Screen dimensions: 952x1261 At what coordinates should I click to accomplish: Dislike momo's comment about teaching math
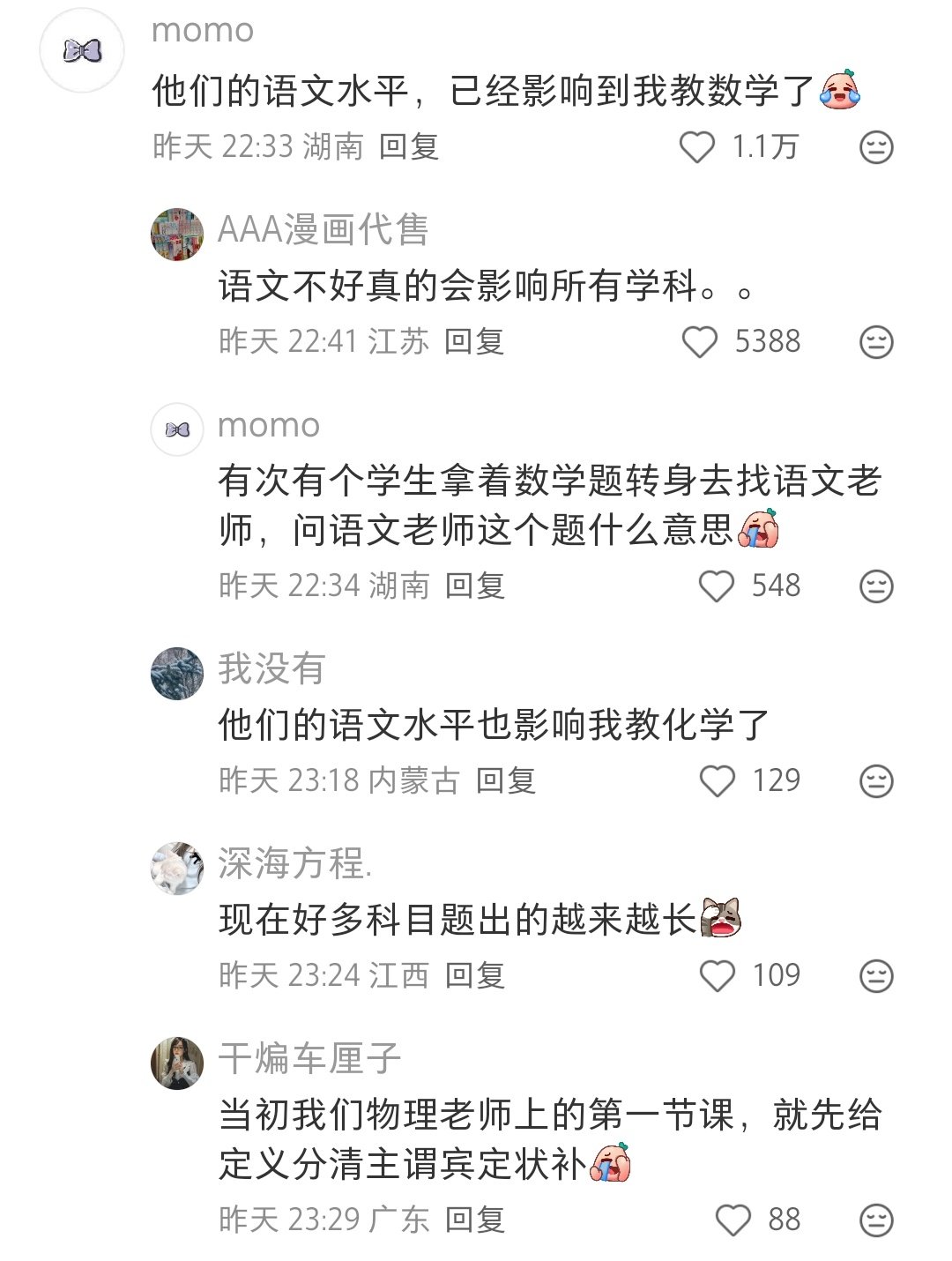[x=876, y=147]
